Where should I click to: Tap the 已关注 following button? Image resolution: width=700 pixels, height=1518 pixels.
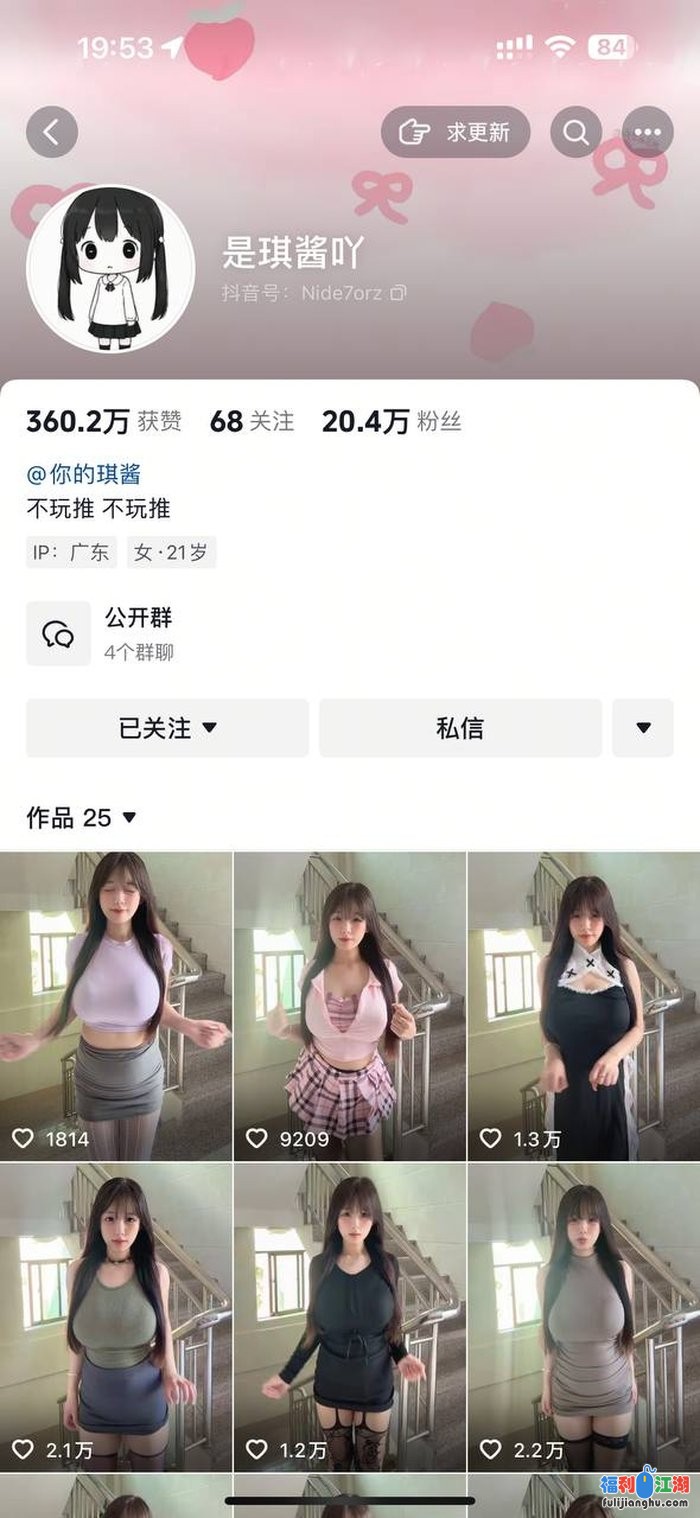click(167, 728)
